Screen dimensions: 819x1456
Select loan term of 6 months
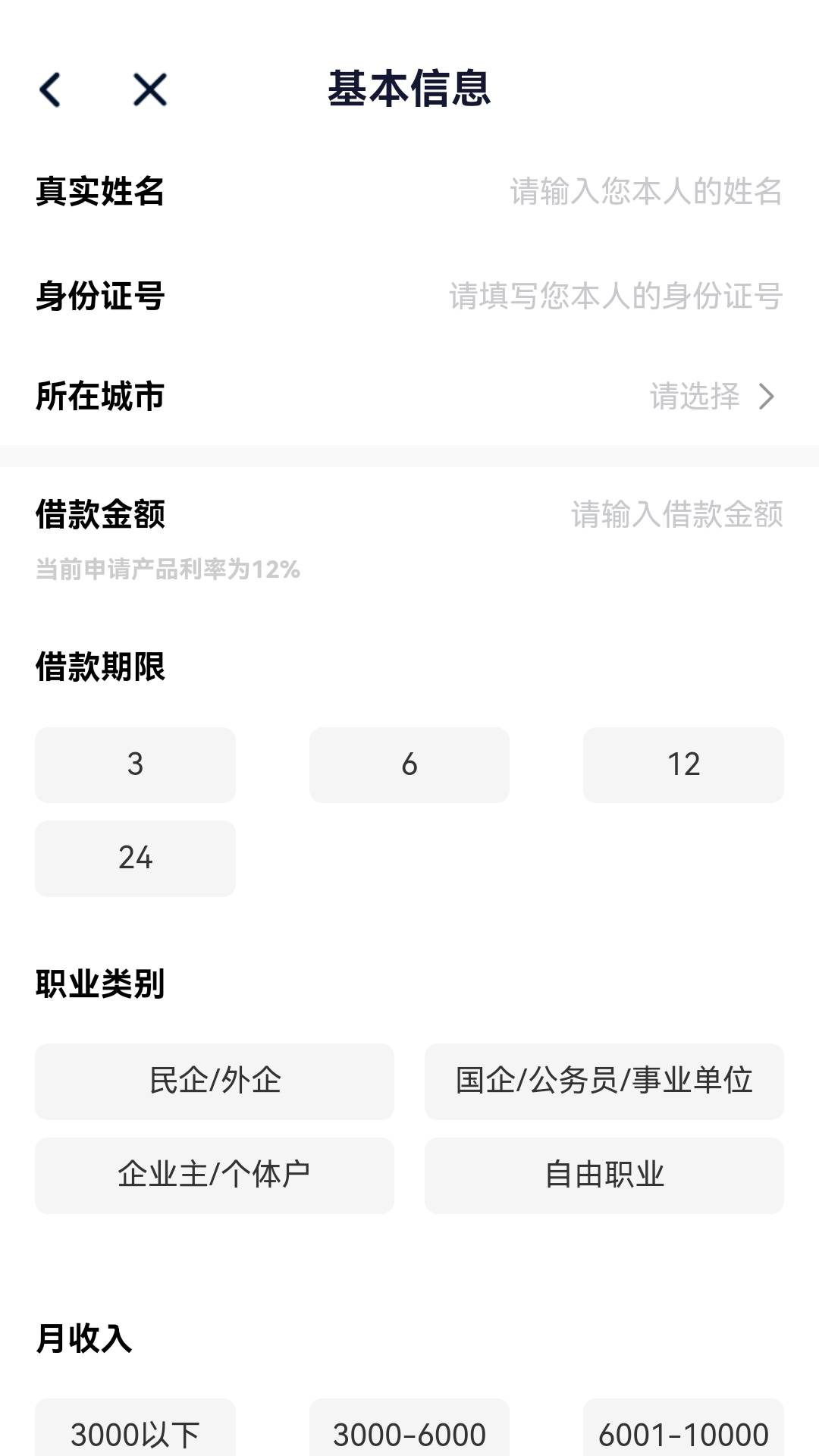pyautogui.click(x=409, y=765)
